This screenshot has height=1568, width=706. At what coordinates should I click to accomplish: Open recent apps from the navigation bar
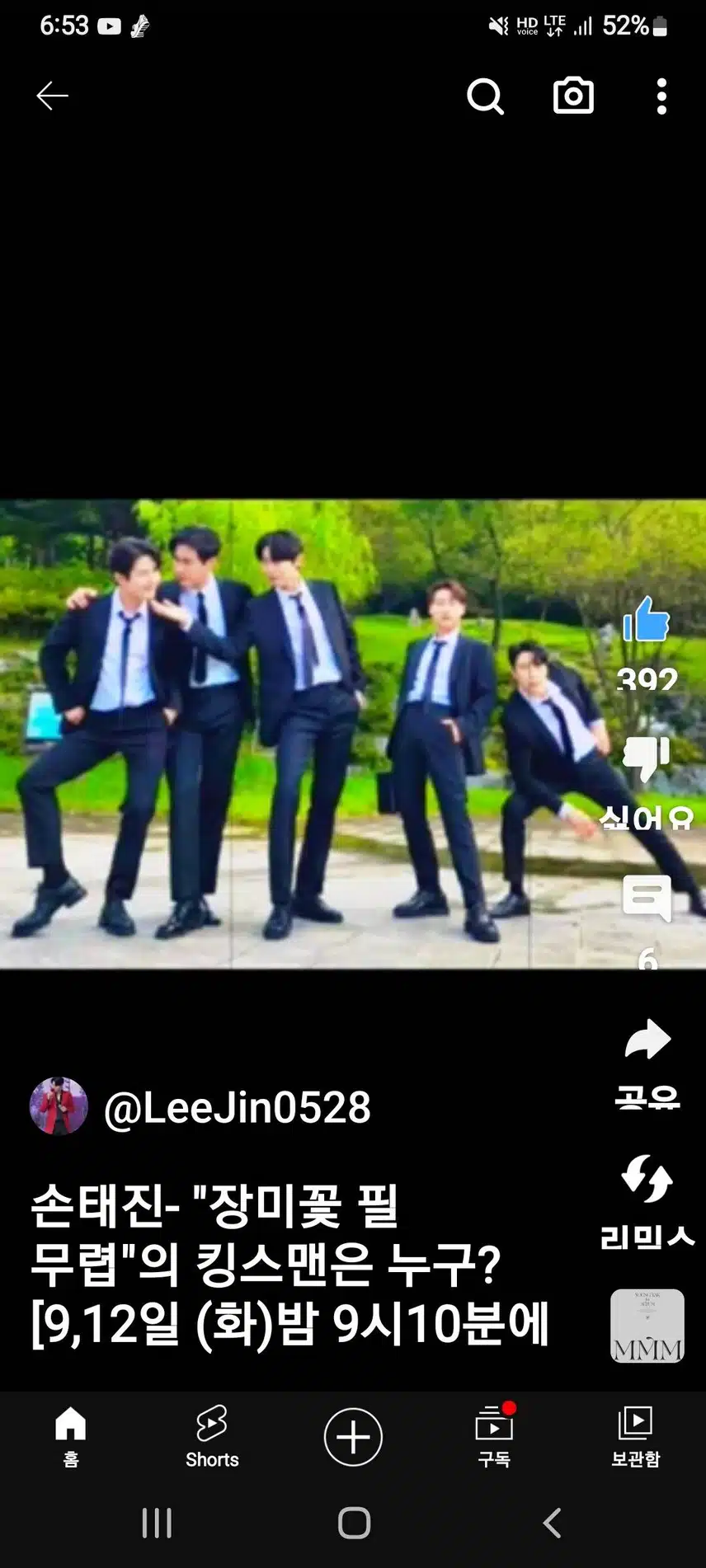click(157, 1523)
